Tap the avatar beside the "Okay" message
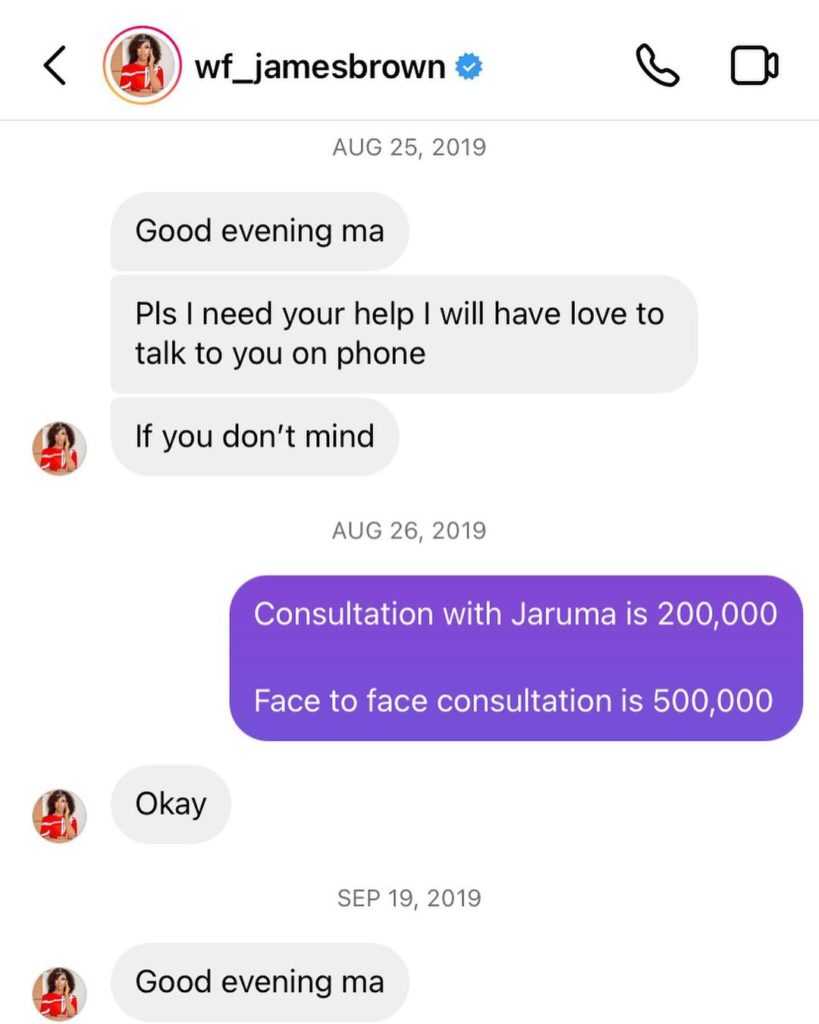The image size is (819, 1024). [59, 814]
